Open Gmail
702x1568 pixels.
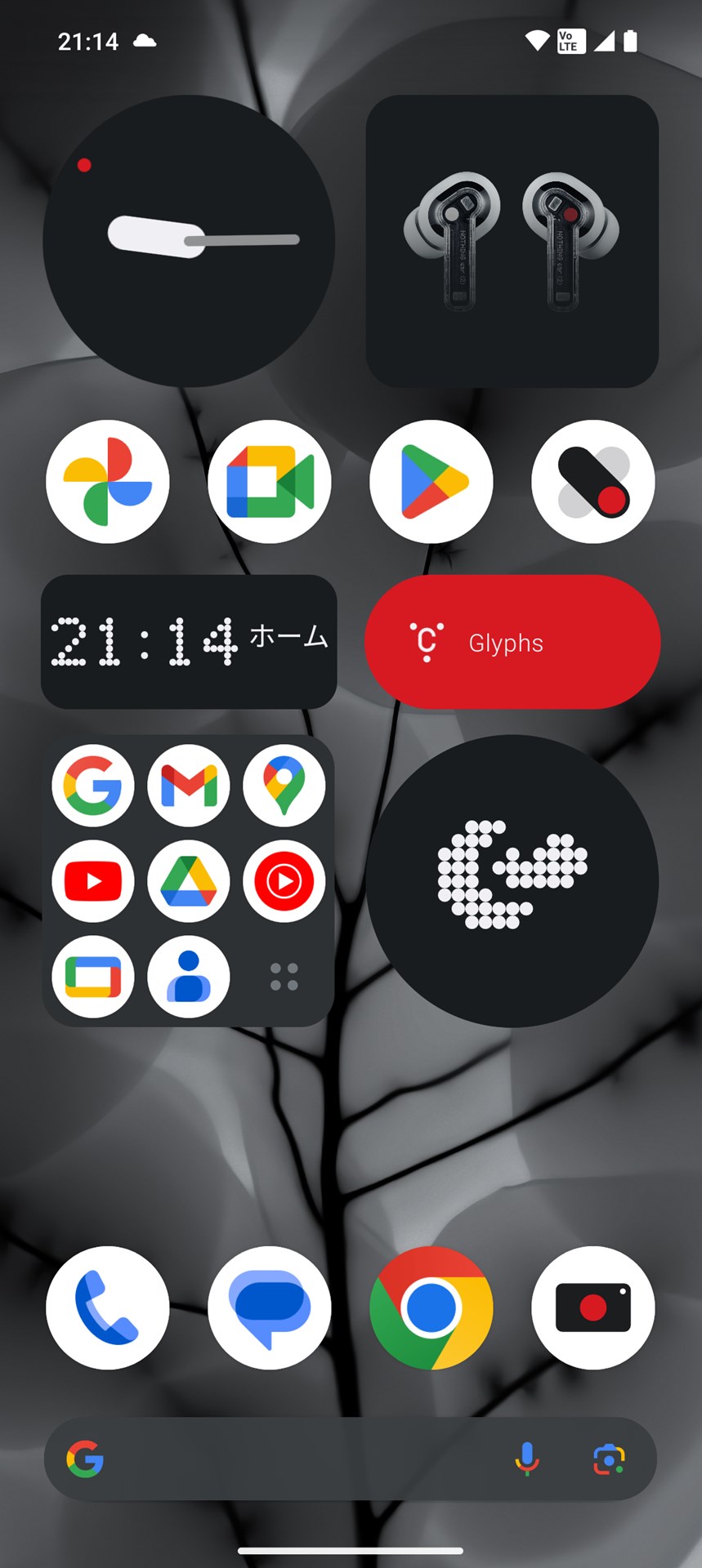tap(189, 786)
